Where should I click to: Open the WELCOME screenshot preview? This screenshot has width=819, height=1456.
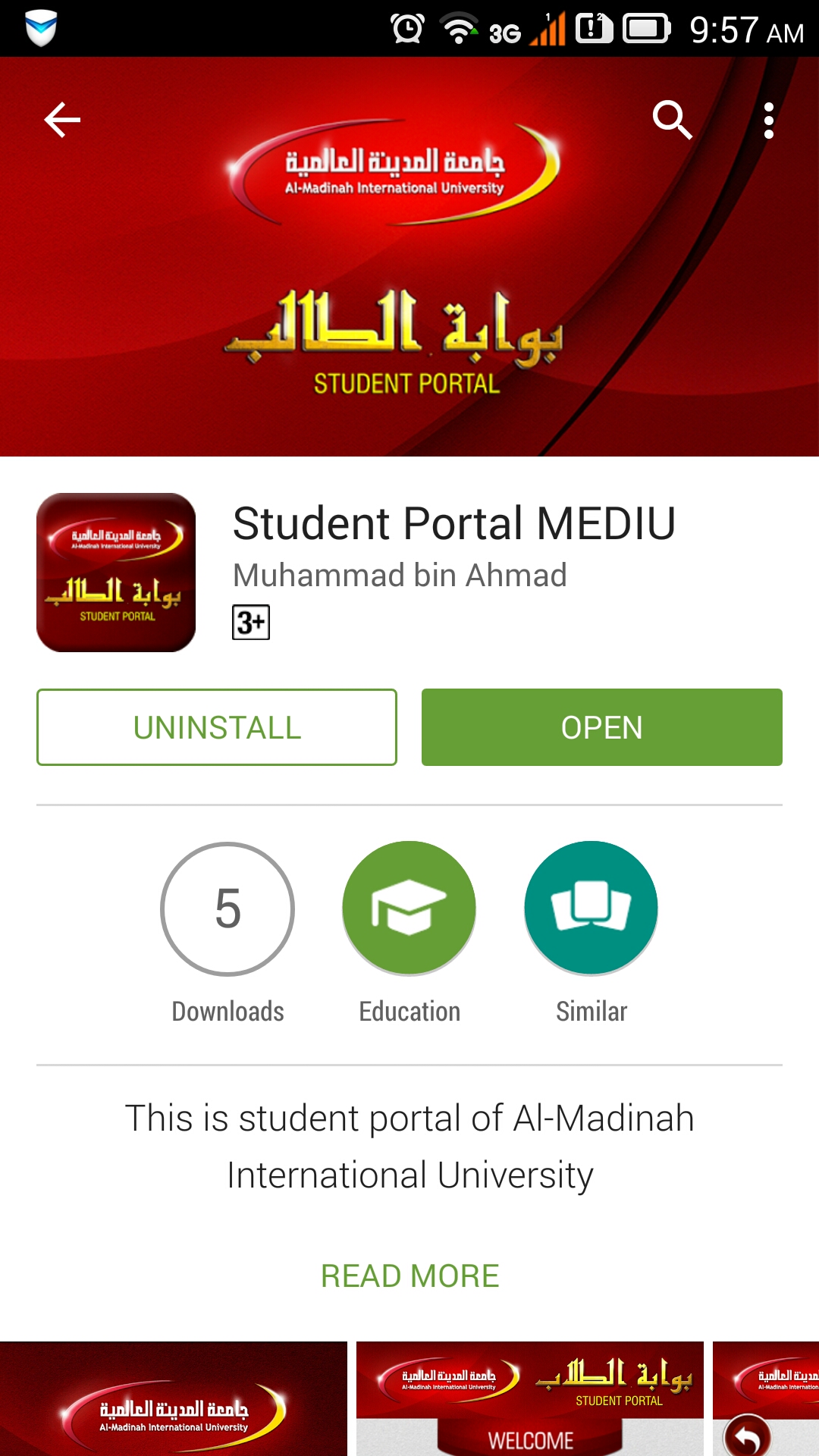(x=529, y=1399)
